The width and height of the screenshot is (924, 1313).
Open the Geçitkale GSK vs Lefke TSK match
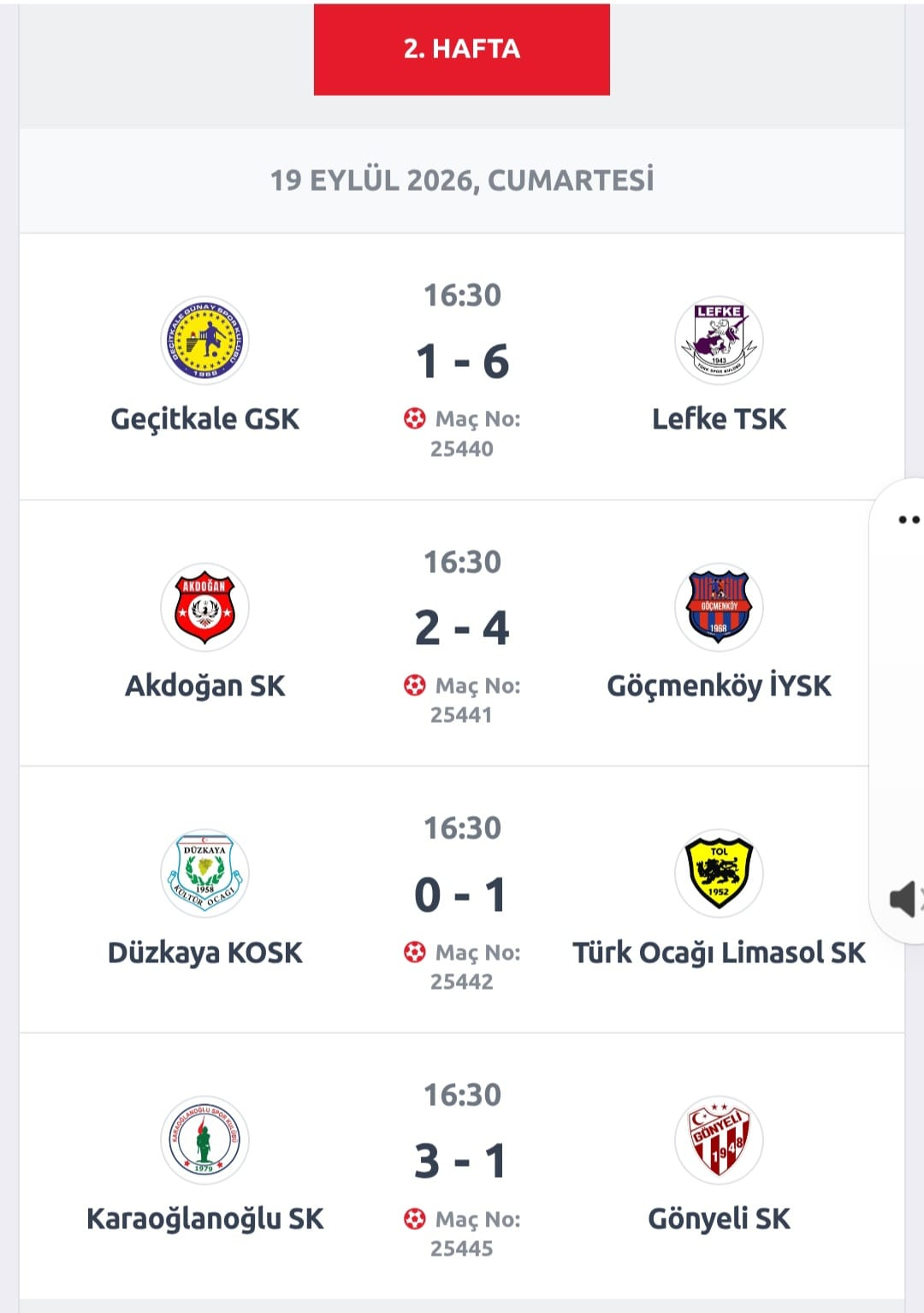click(x=461, y=367)
